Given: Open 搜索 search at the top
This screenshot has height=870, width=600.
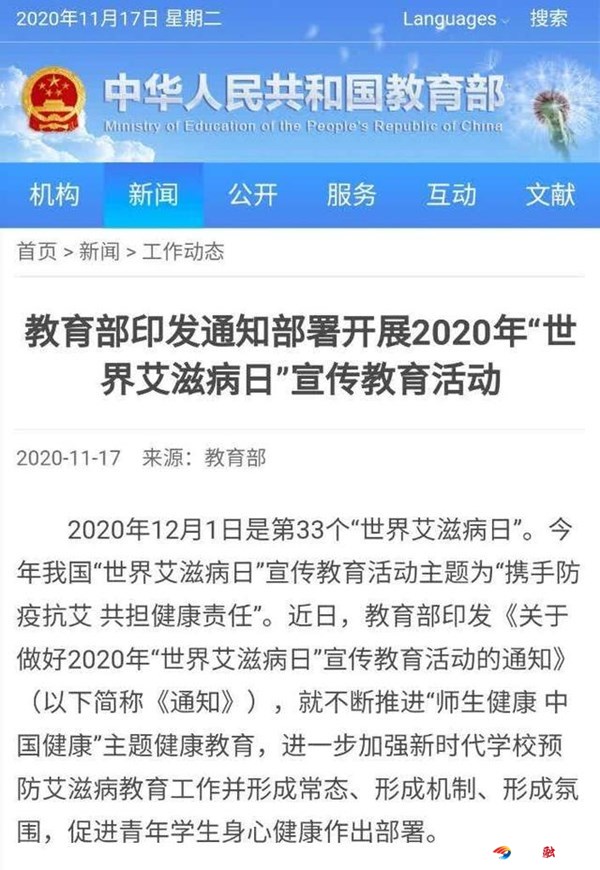Looking at the screenshot, I should pos(549,18).
